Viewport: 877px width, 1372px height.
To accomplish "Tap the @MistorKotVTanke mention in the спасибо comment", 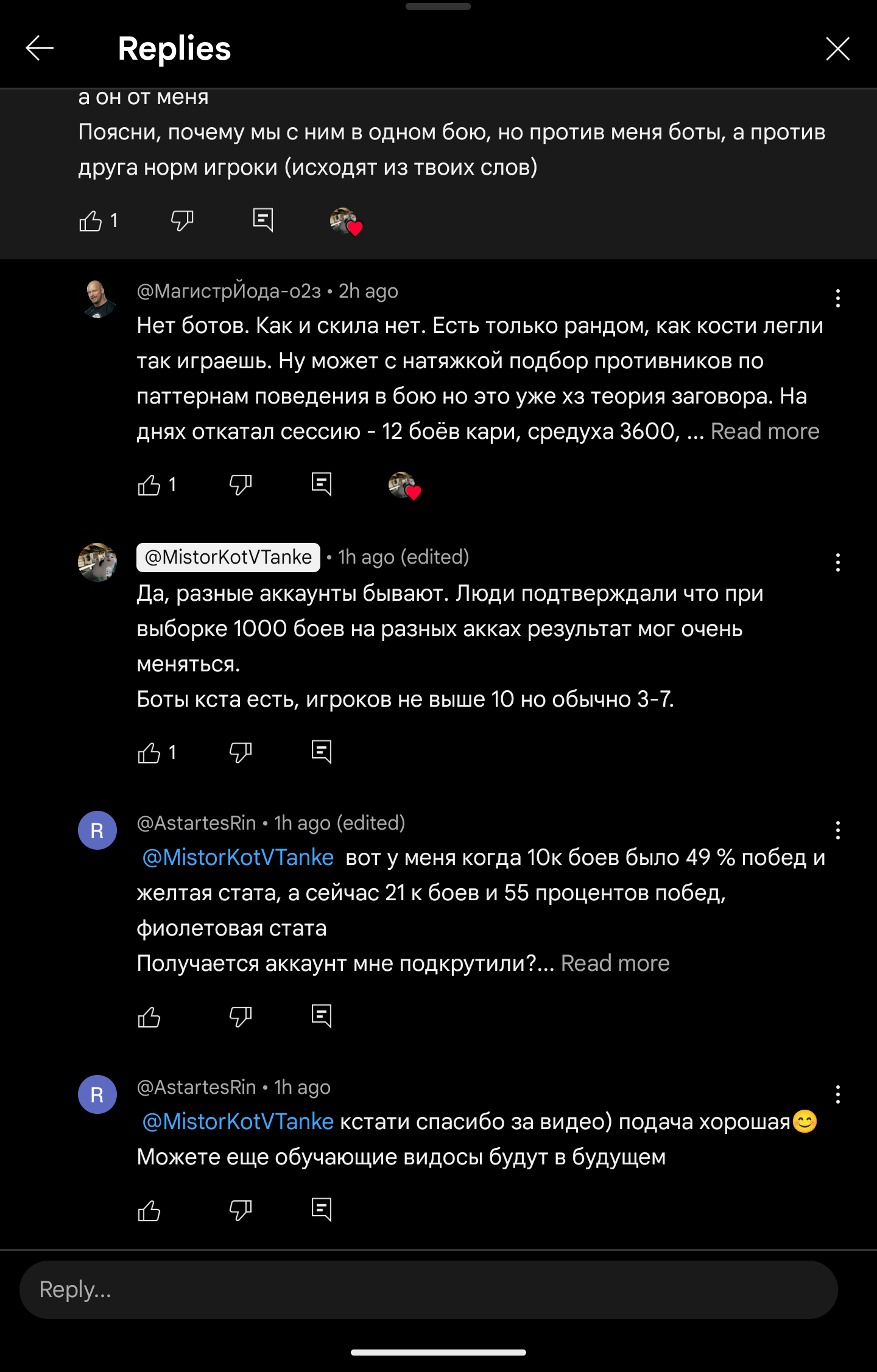I will [238, 1121].
